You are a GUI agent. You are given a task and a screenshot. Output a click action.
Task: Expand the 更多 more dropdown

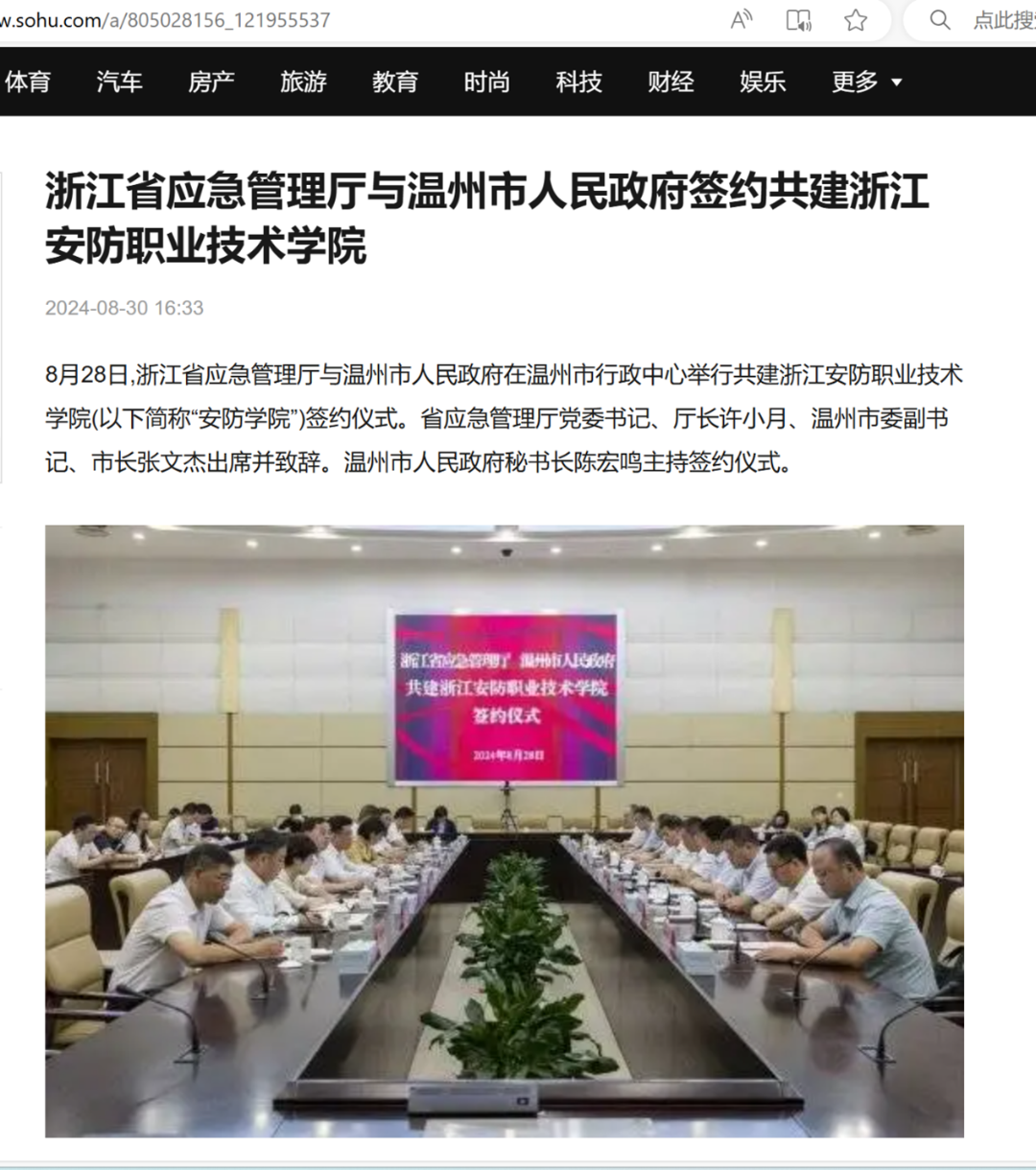pos(866,82)
